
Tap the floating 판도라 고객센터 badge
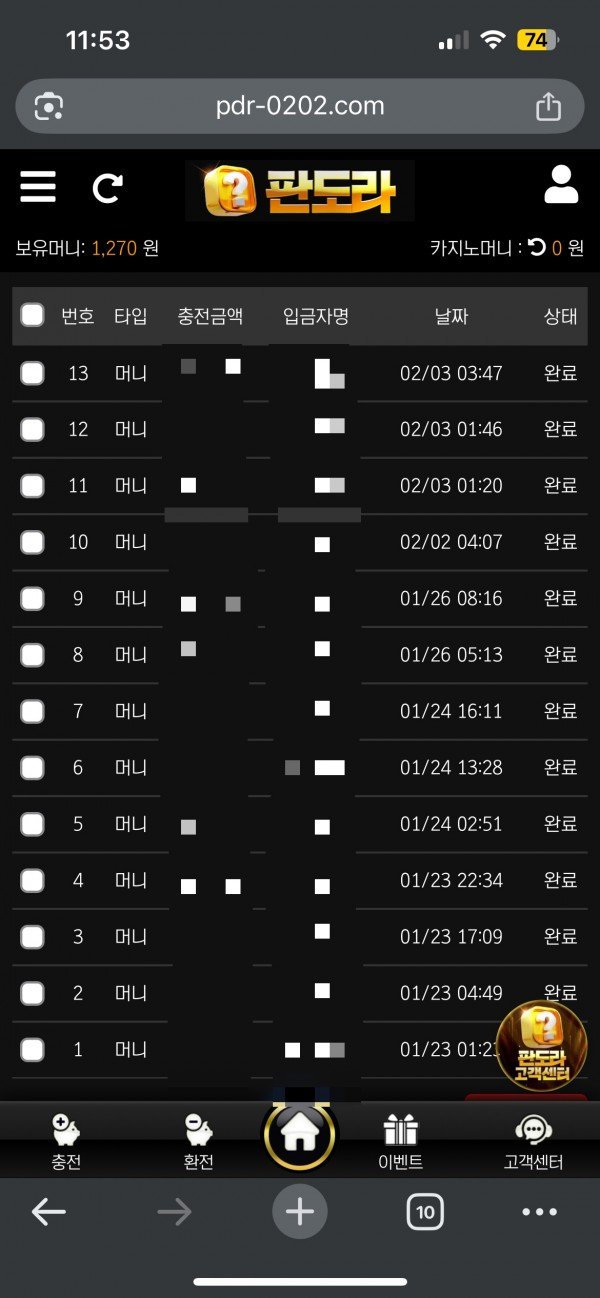point(541,1044)
